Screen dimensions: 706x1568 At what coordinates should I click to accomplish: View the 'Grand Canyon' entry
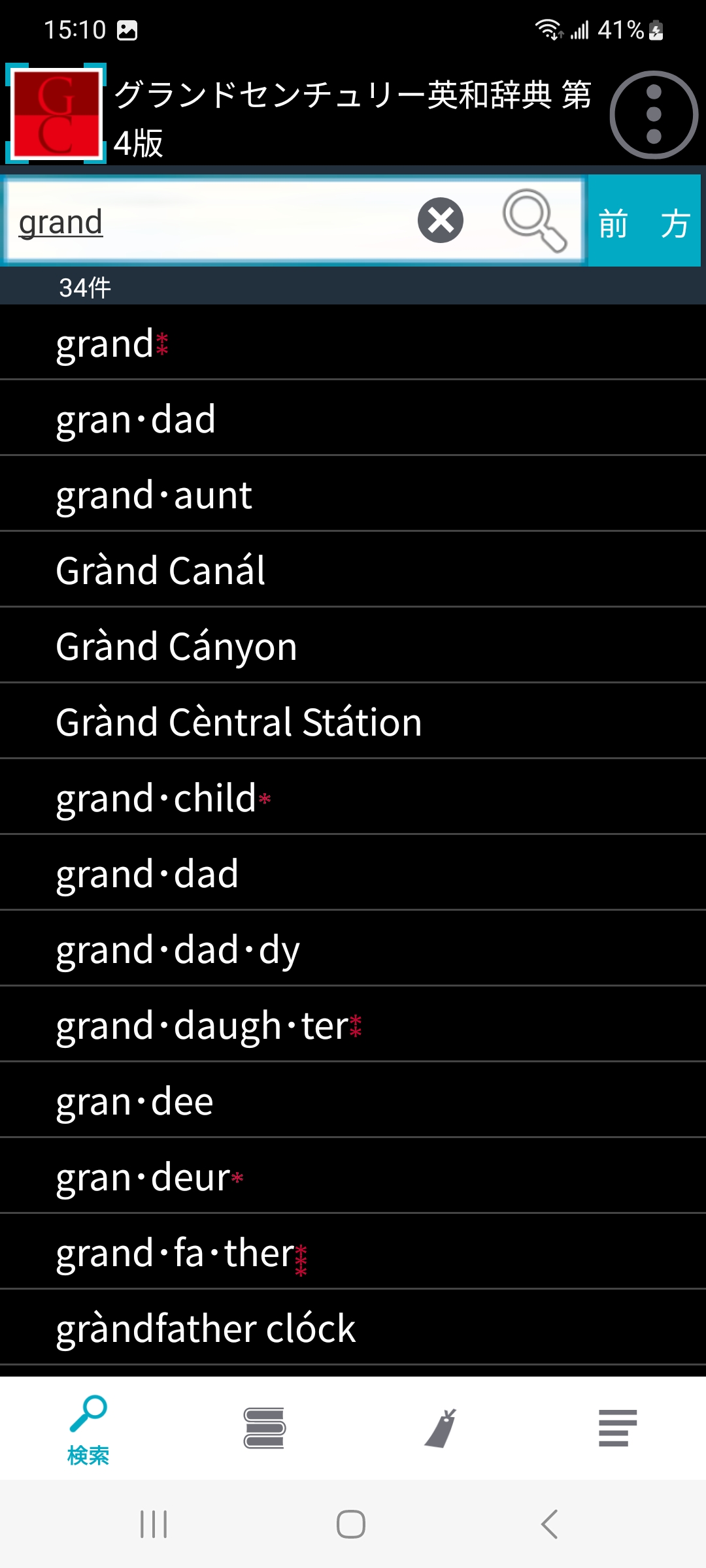tap(353, 646)
